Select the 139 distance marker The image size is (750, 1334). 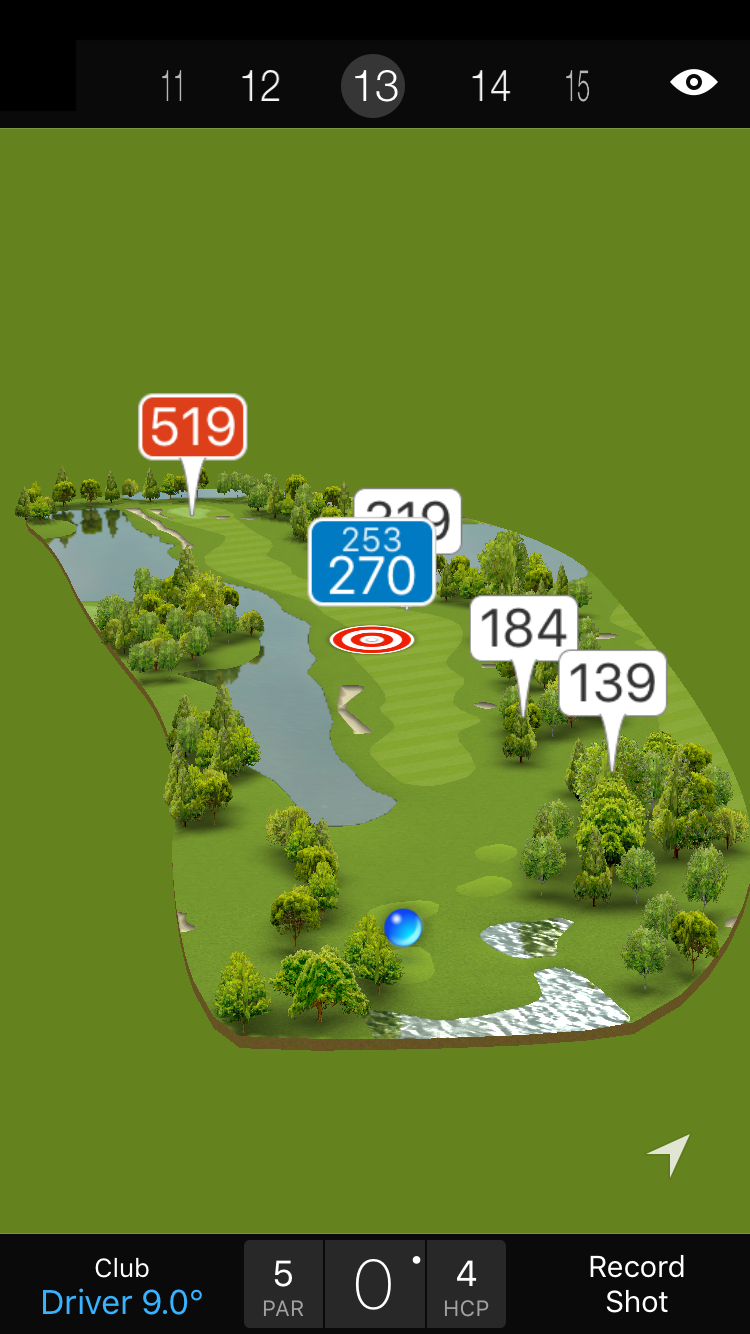(612, 683)
